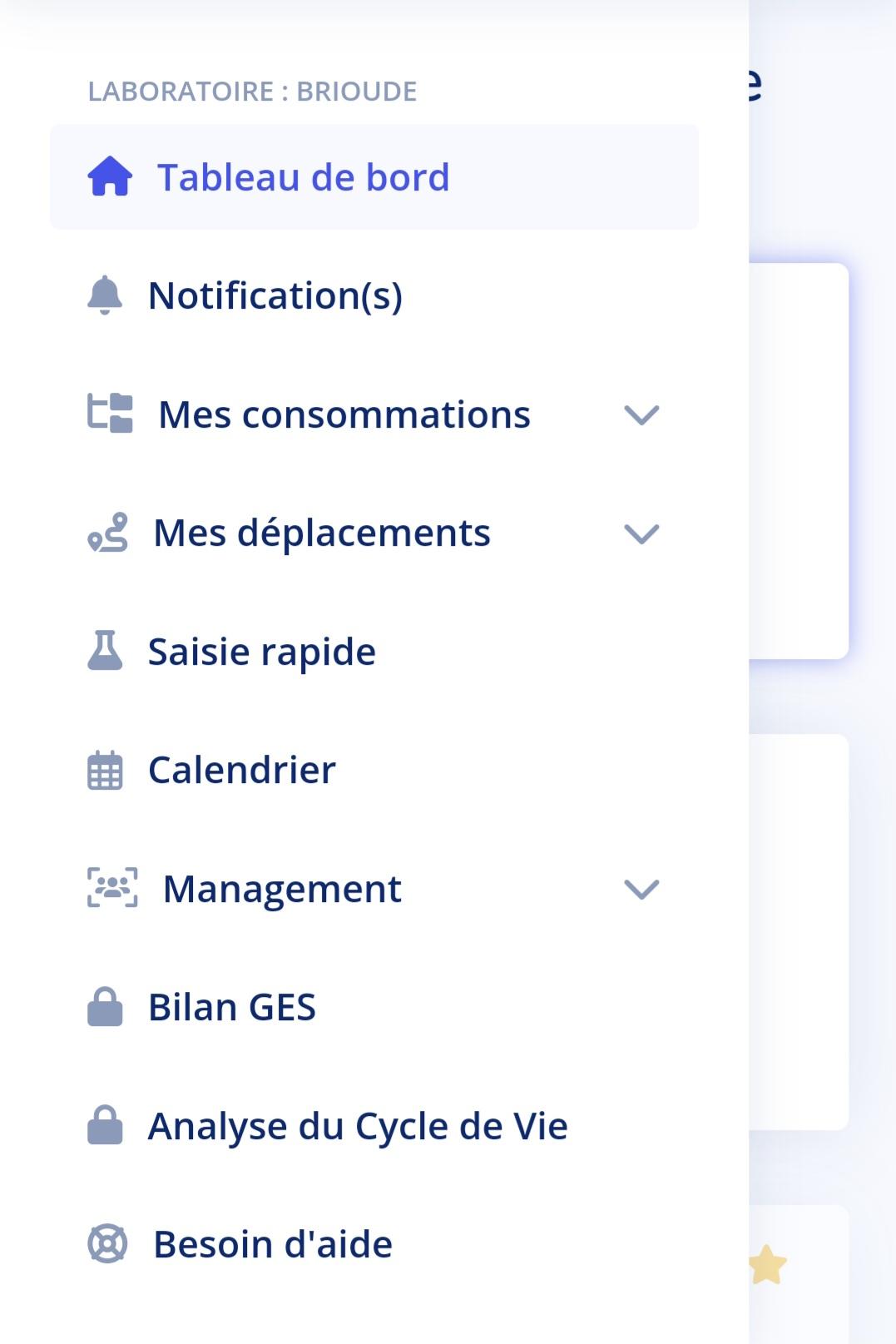The image size is (896, 1344).
Task: Select the Tableau de bord menu item
Action: click(304, 176)
